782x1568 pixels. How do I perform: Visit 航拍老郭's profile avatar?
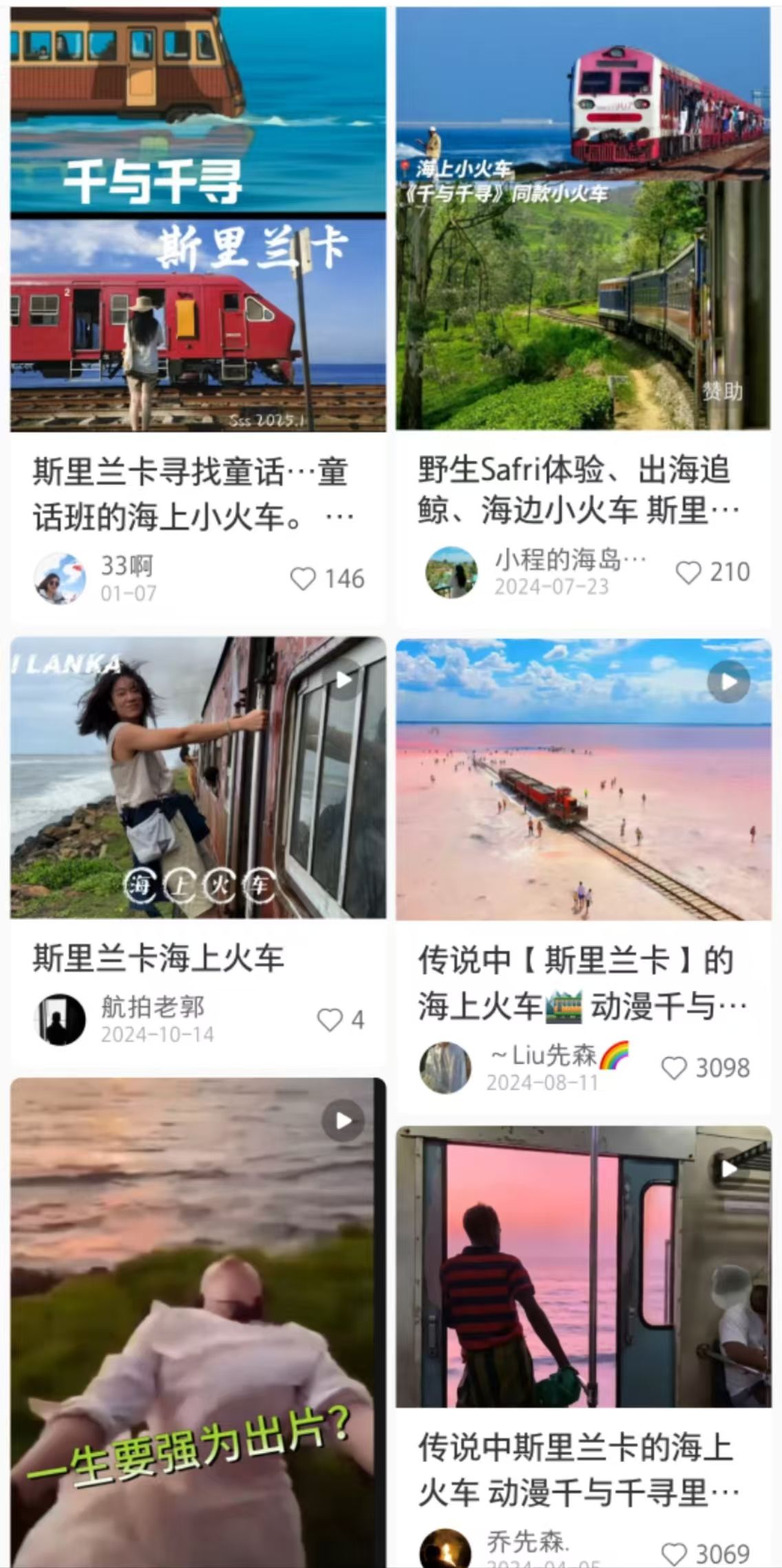[60, 1020]
